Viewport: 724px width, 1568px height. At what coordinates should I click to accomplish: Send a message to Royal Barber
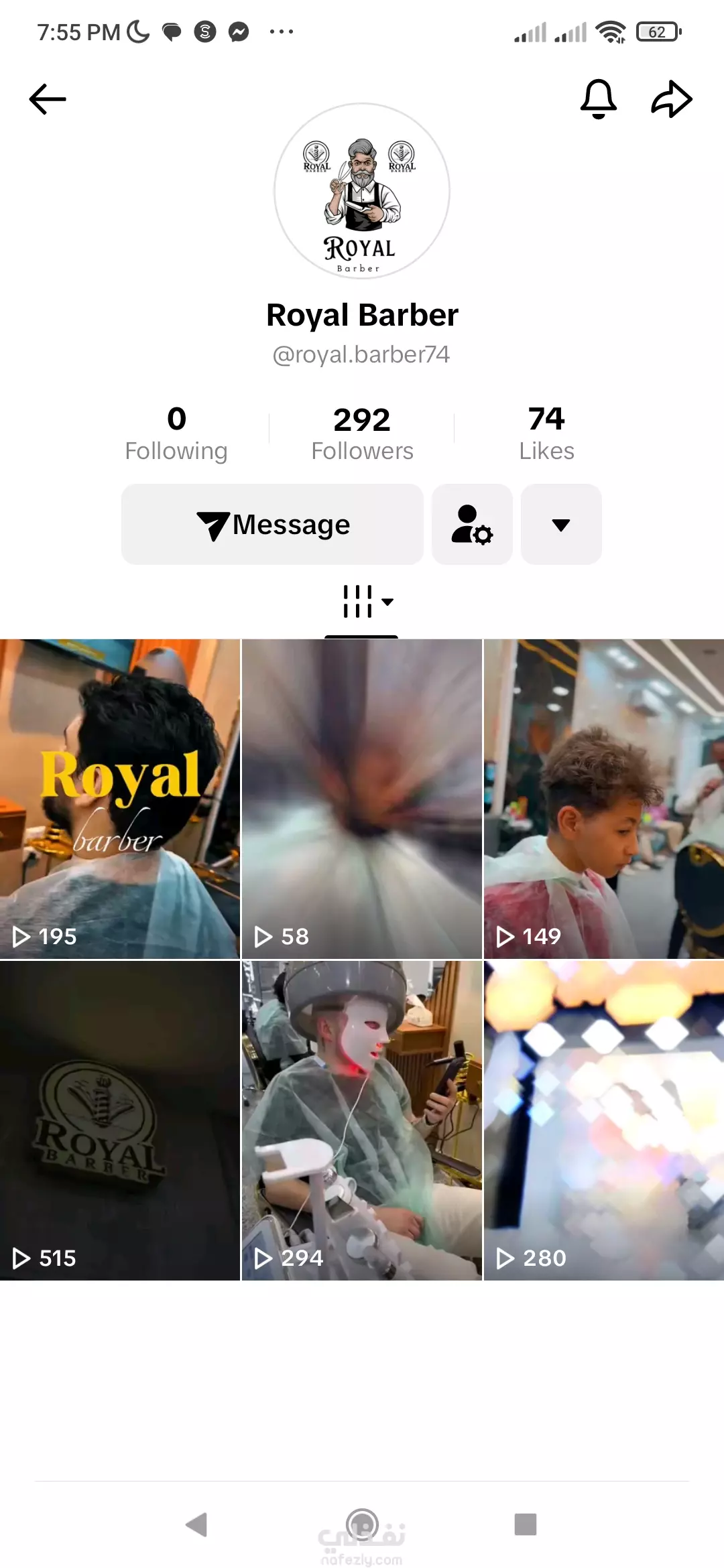click(272, 524)
